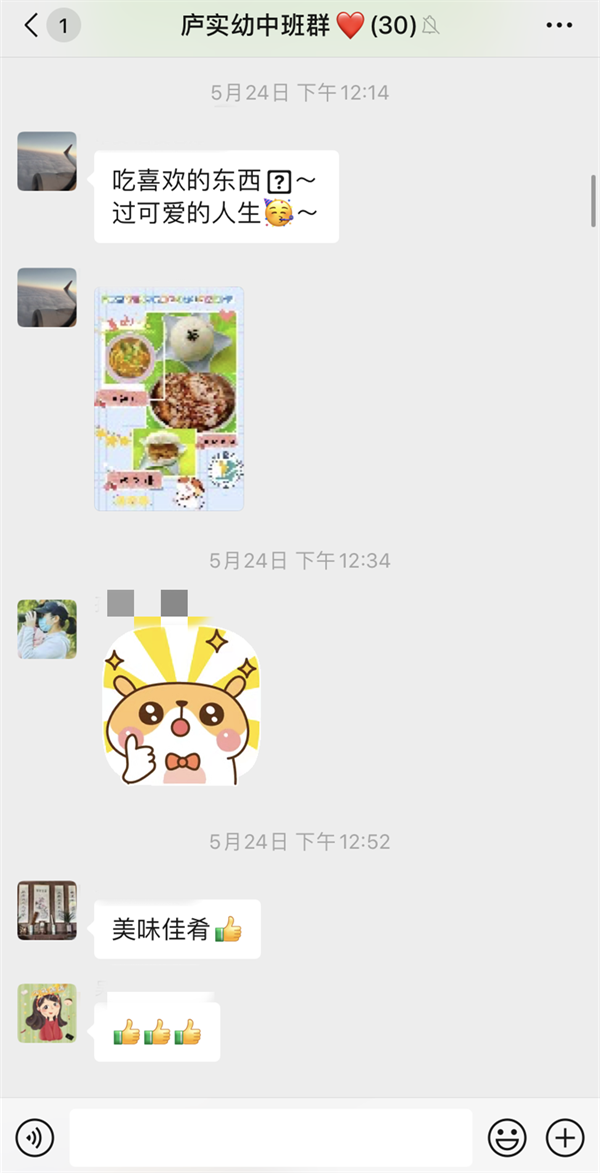This screenshot has height=1173, width=600.
Task: Open the group chat overflow menu
Action: [559, 26]
